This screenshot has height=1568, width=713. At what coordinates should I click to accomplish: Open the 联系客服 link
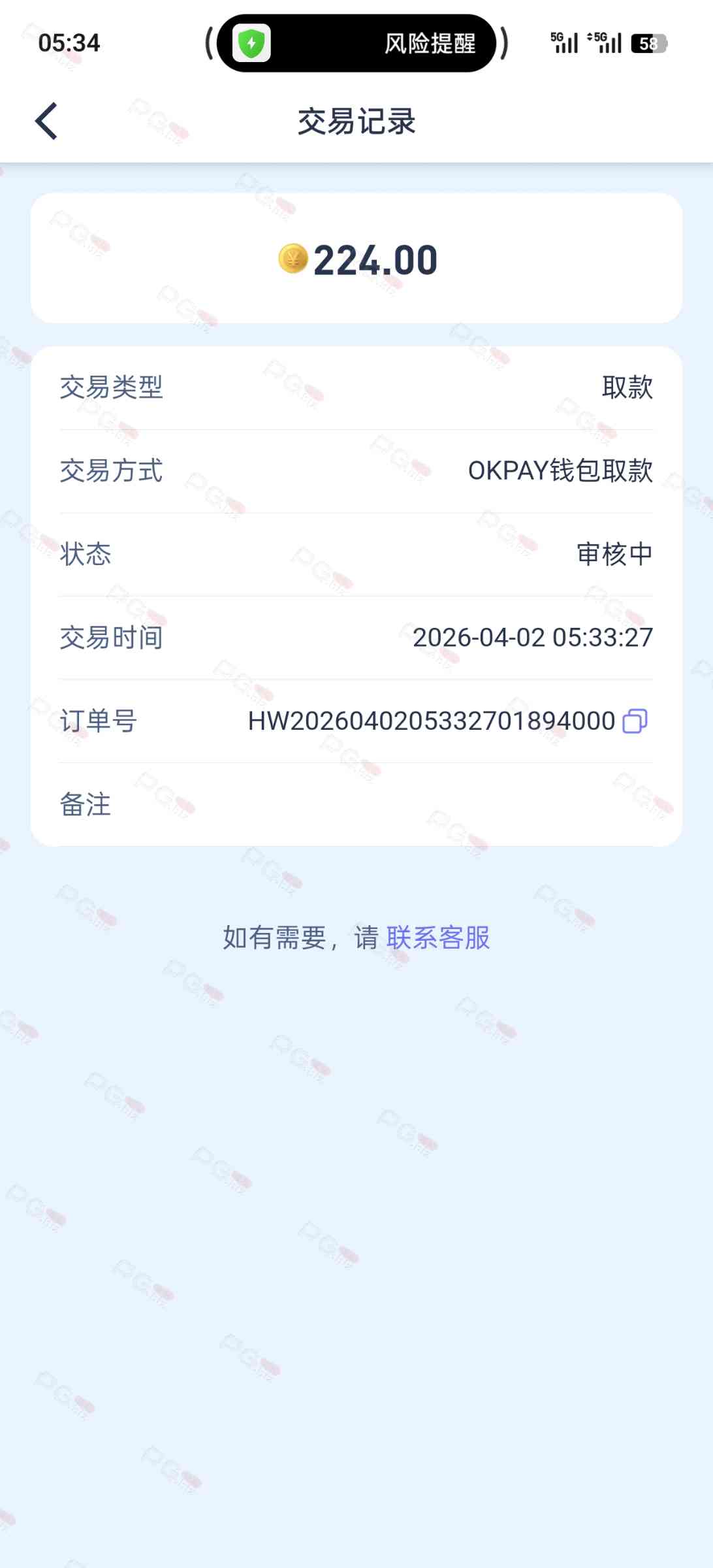438,938
